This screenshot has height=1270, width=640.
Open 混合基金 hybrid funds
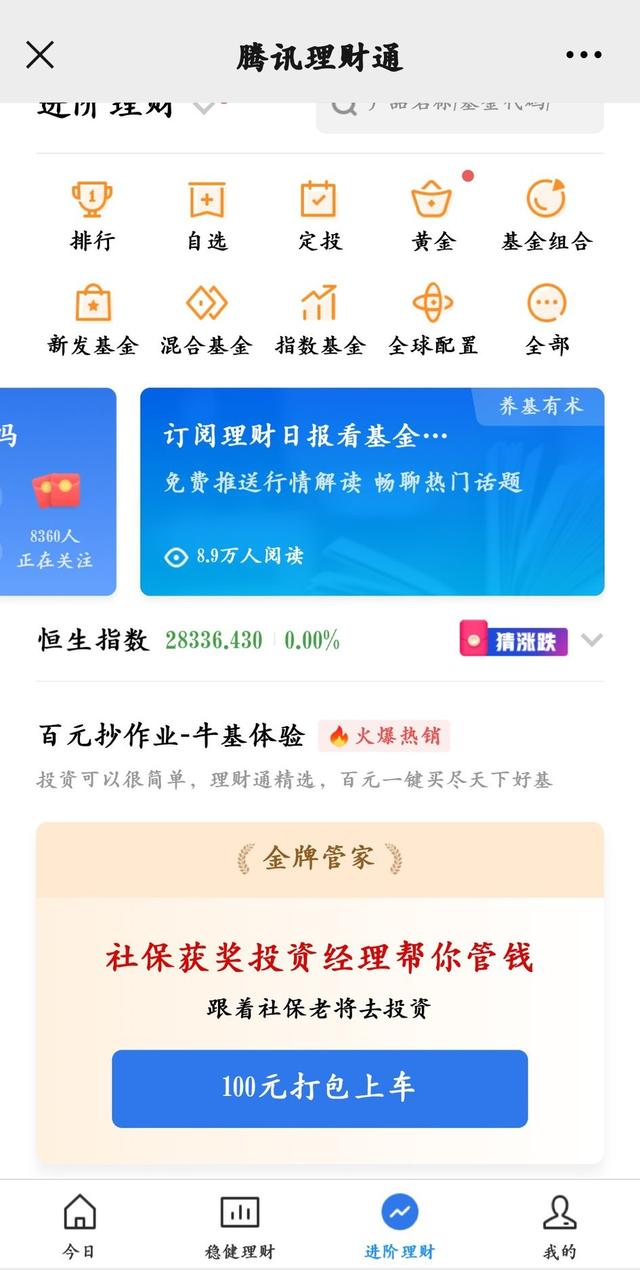[x=207, y=319]
